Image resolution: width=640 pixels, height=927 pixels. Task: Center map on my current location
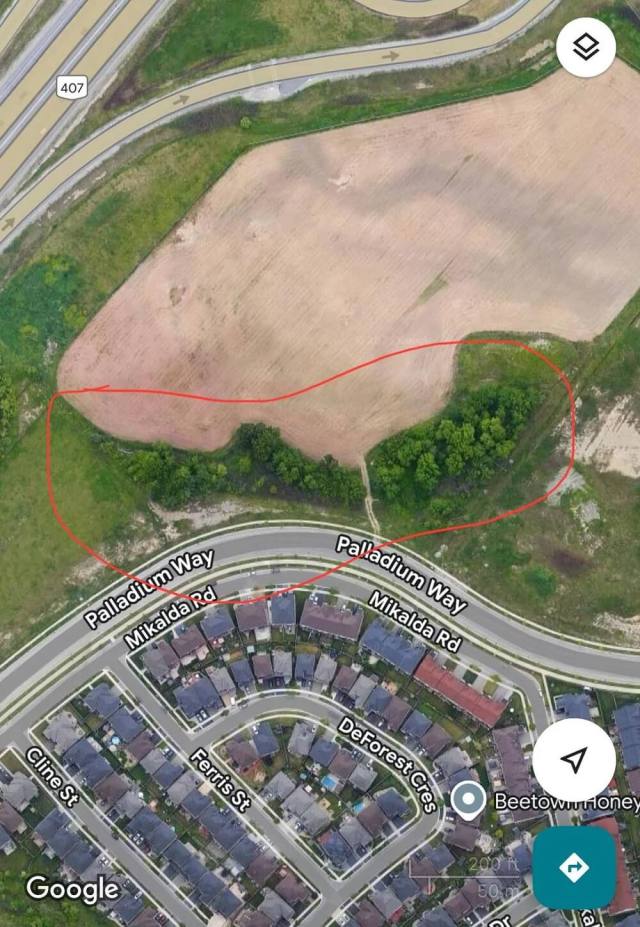pyautogui.click(x=573, y=760)
